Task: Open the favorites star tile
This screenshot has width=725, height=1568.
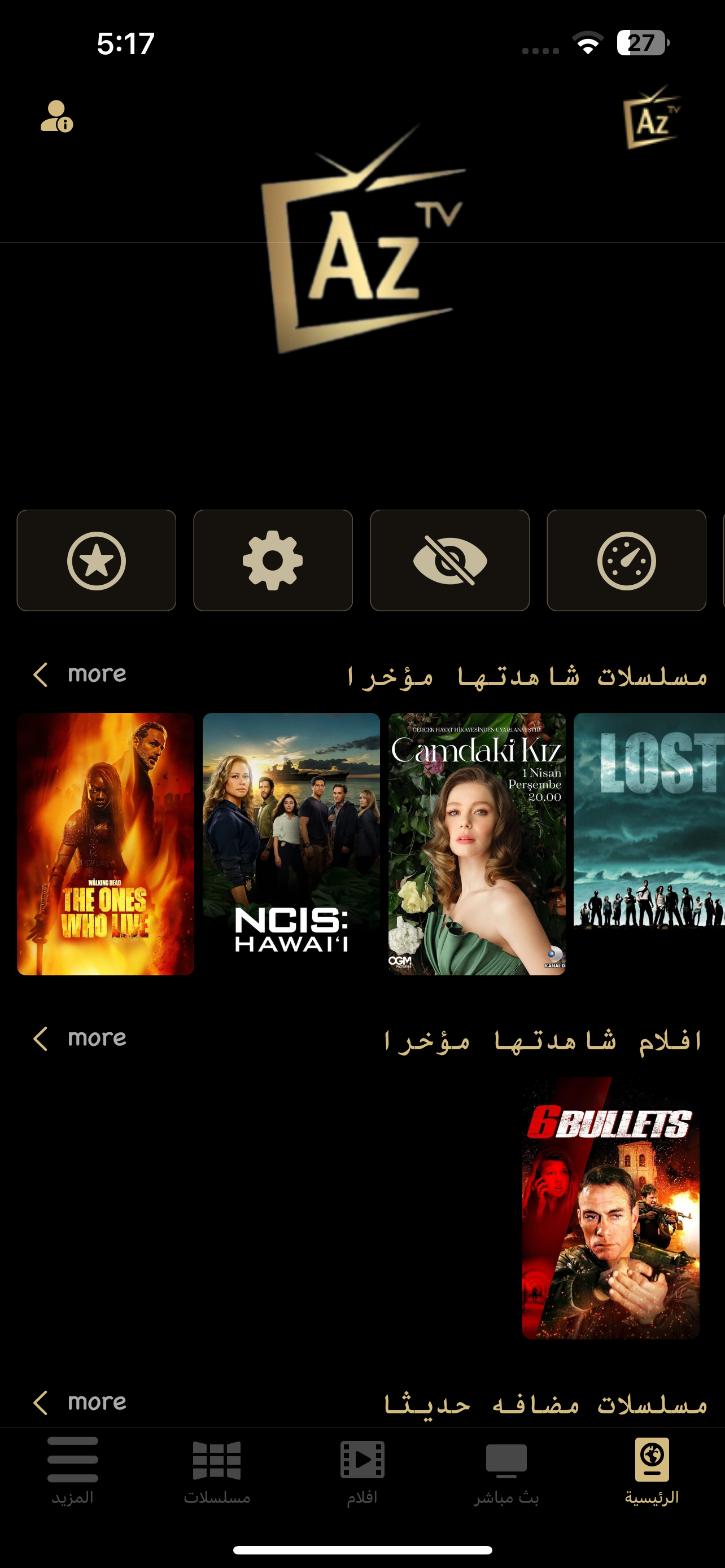Action: click(96, 560)
